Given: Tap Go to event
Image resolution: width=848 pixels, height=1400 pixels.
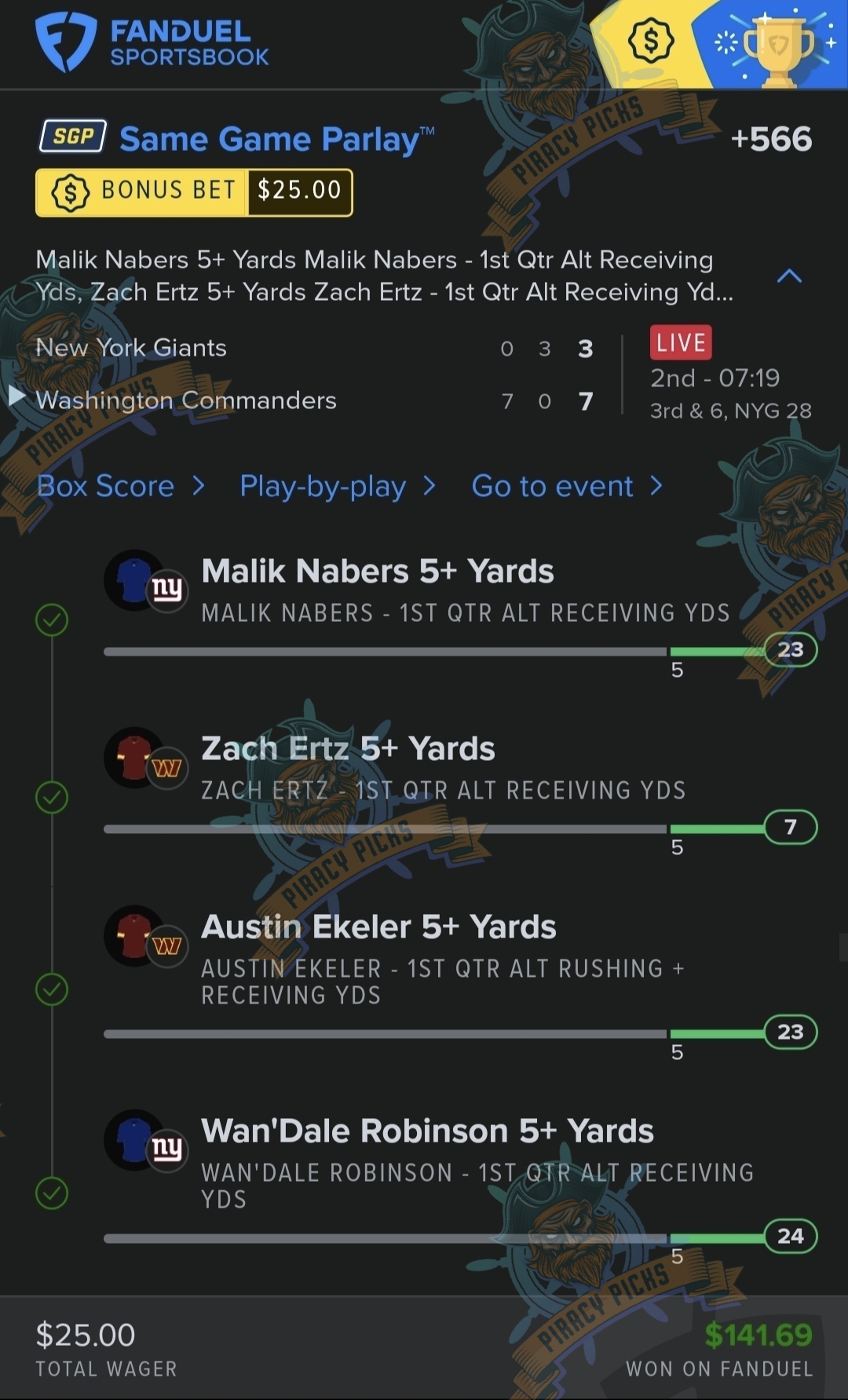Looking at the screenshot, I should pyautogui.click(x=567, y=486).
